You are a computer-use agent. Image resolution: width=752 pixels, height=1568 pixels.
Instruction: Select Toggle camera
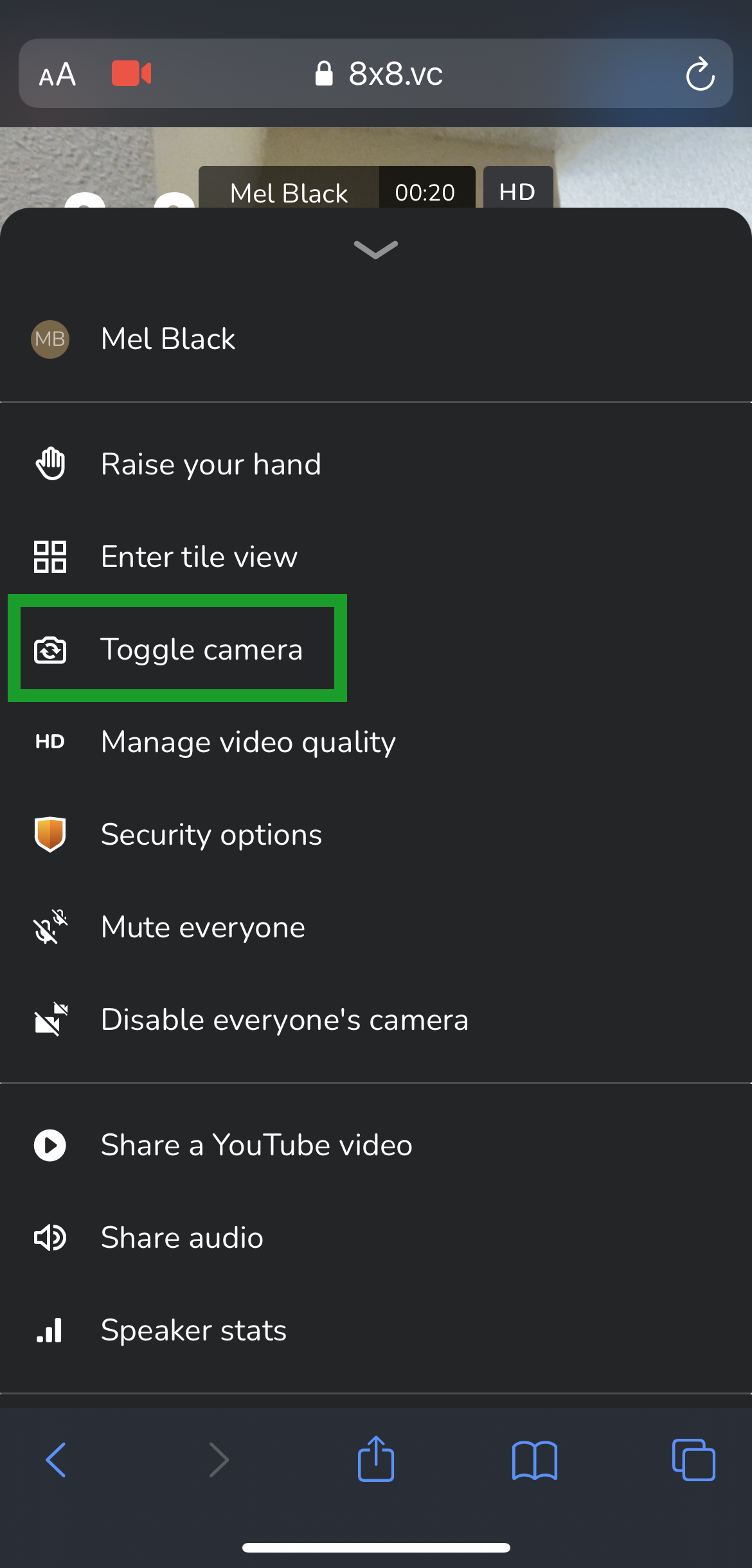pyautogui.click(x=376, y=649)
